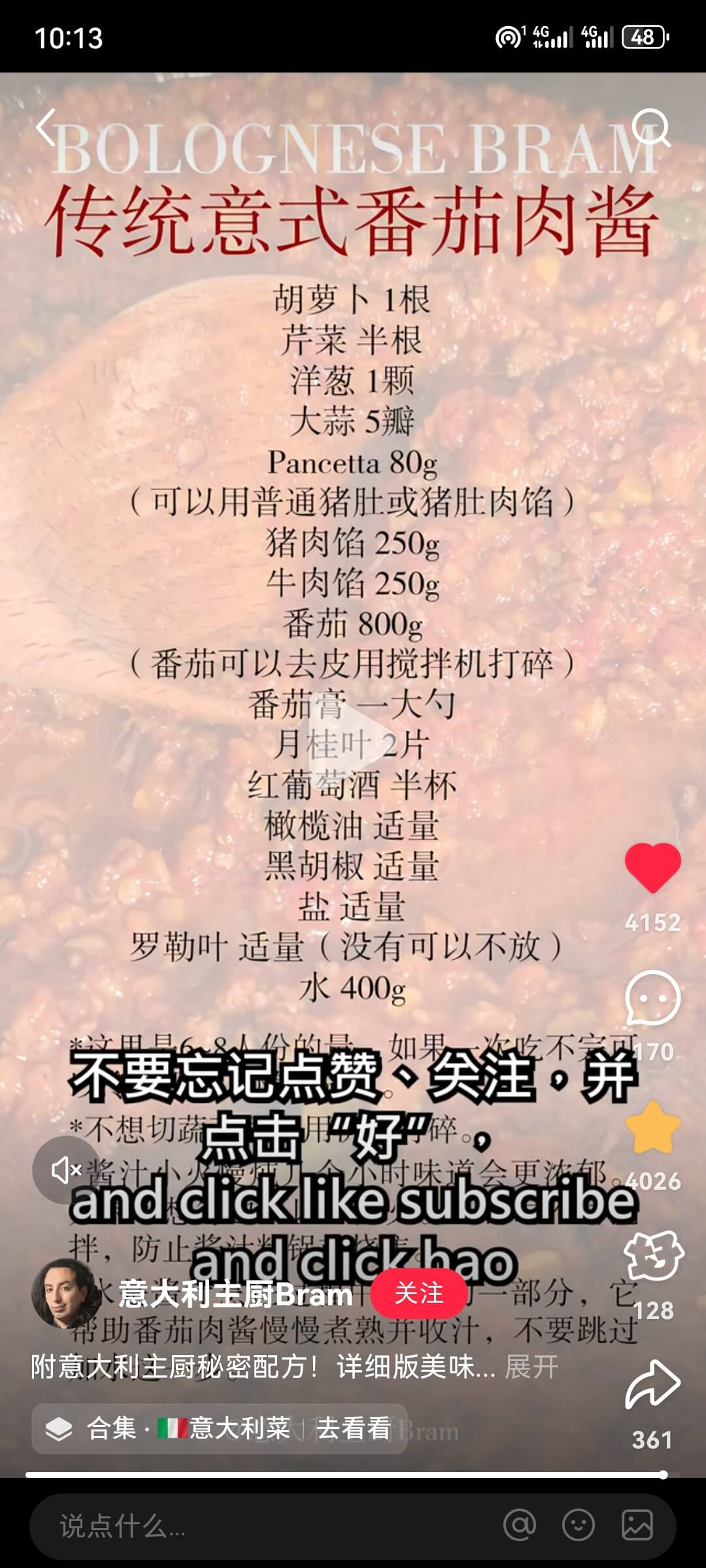Expand the caption with 展开

point(531,1366)
